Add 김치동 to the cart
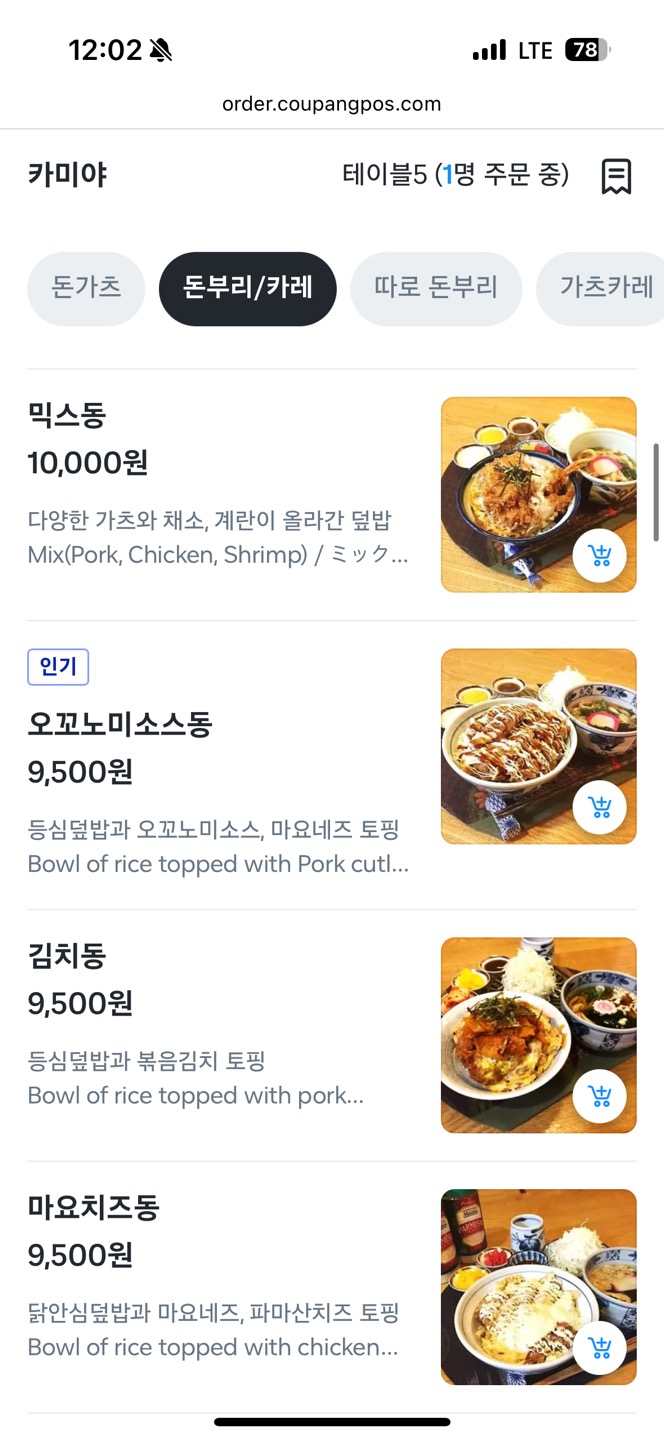 coord(600,1097)
